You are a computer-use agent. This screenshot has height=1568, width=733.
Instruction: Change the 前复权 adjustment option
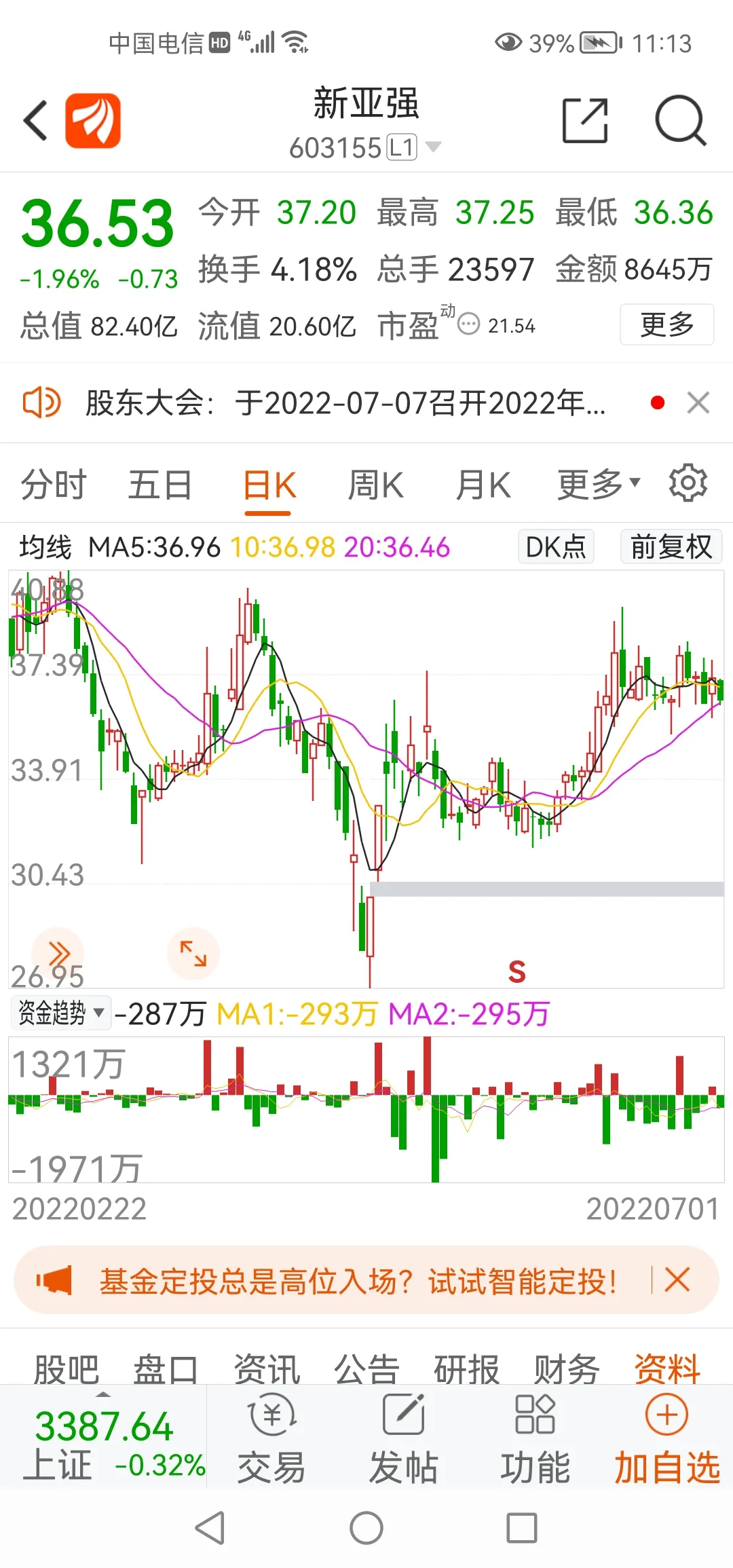(671, 546)
